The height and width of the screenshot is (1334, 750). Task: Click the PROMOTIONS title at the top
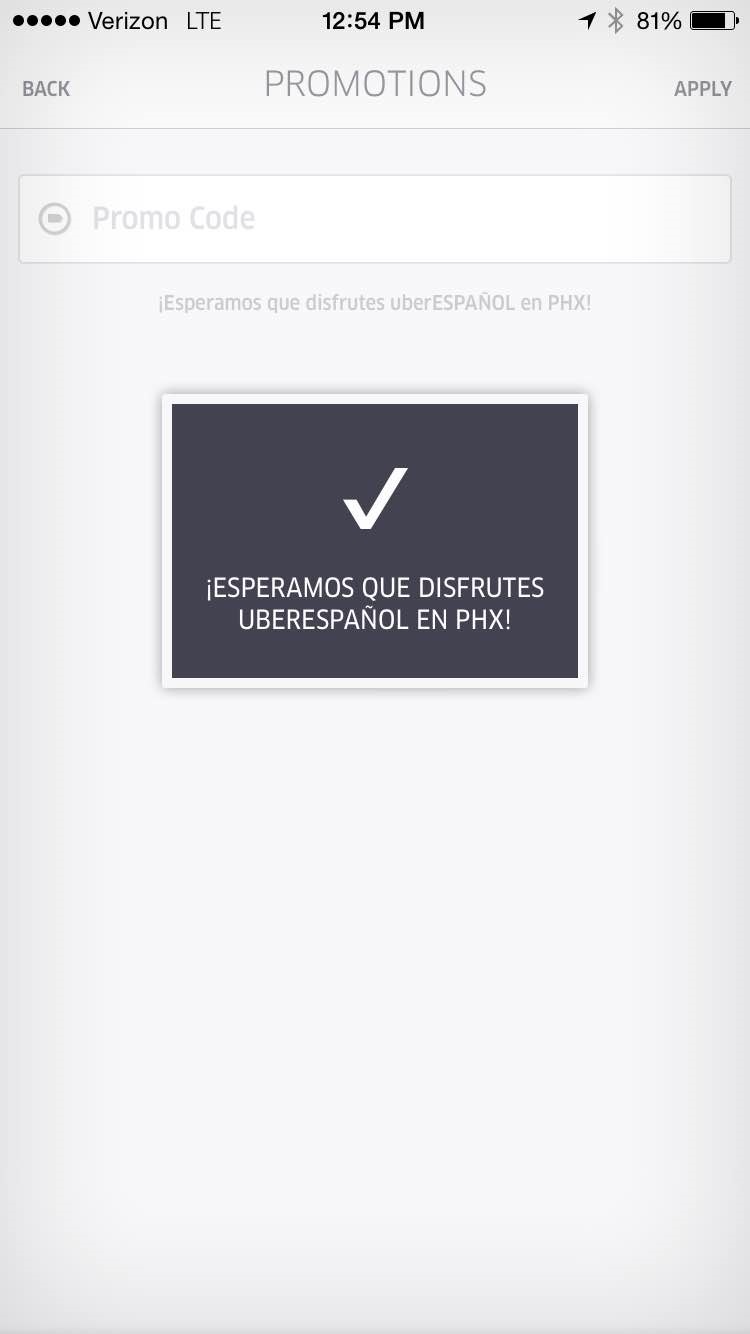pos(374,84)
